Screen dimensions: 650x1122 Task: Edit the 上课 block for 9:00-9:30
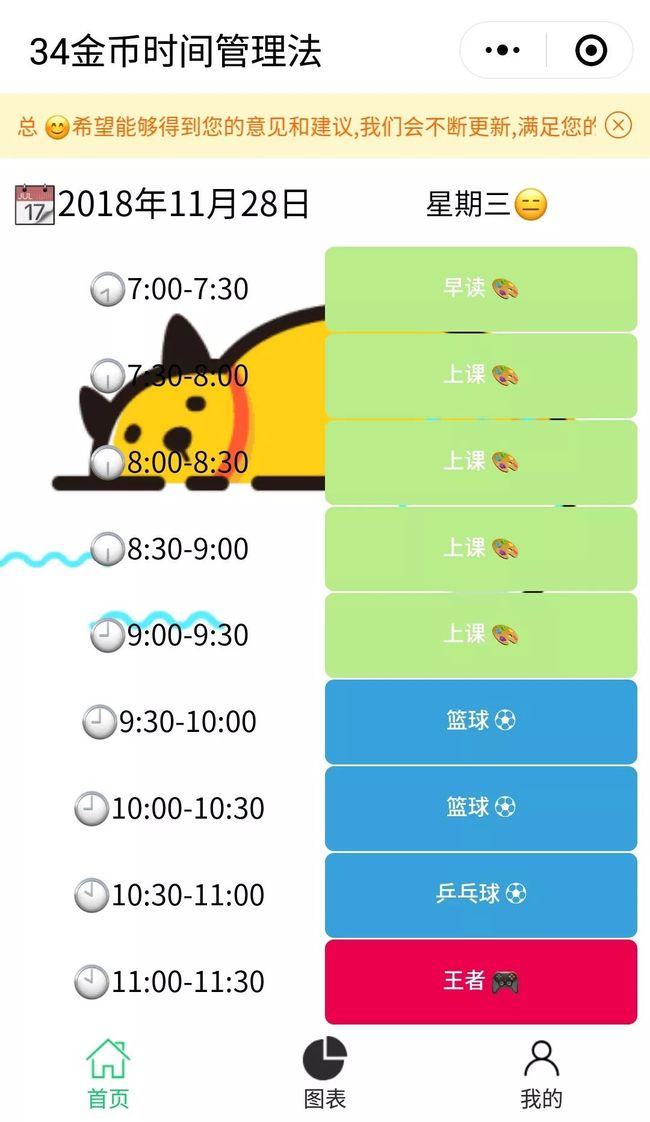point(481,635)
